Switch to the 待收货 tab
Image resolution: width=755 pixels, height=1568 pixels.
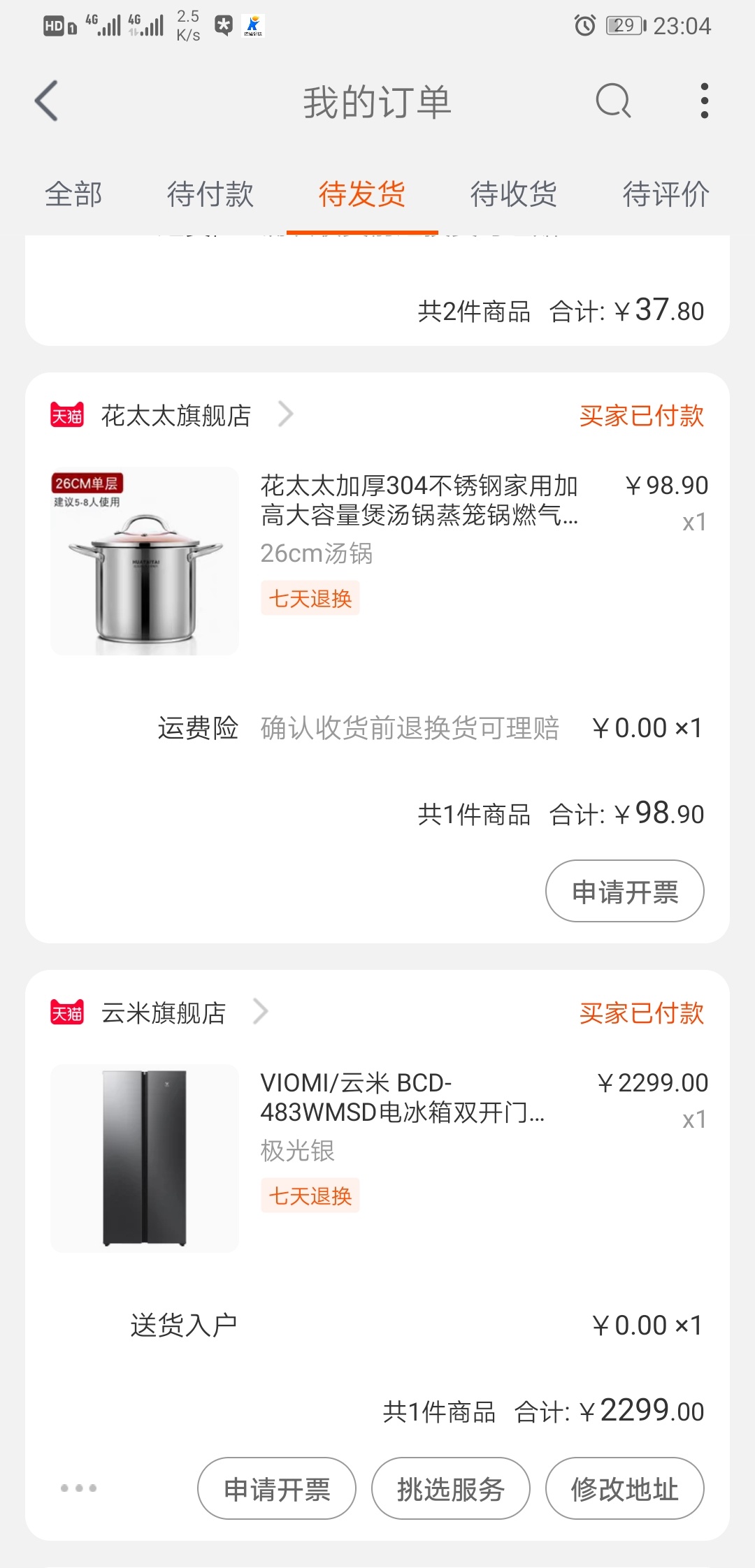coord(514,194)
